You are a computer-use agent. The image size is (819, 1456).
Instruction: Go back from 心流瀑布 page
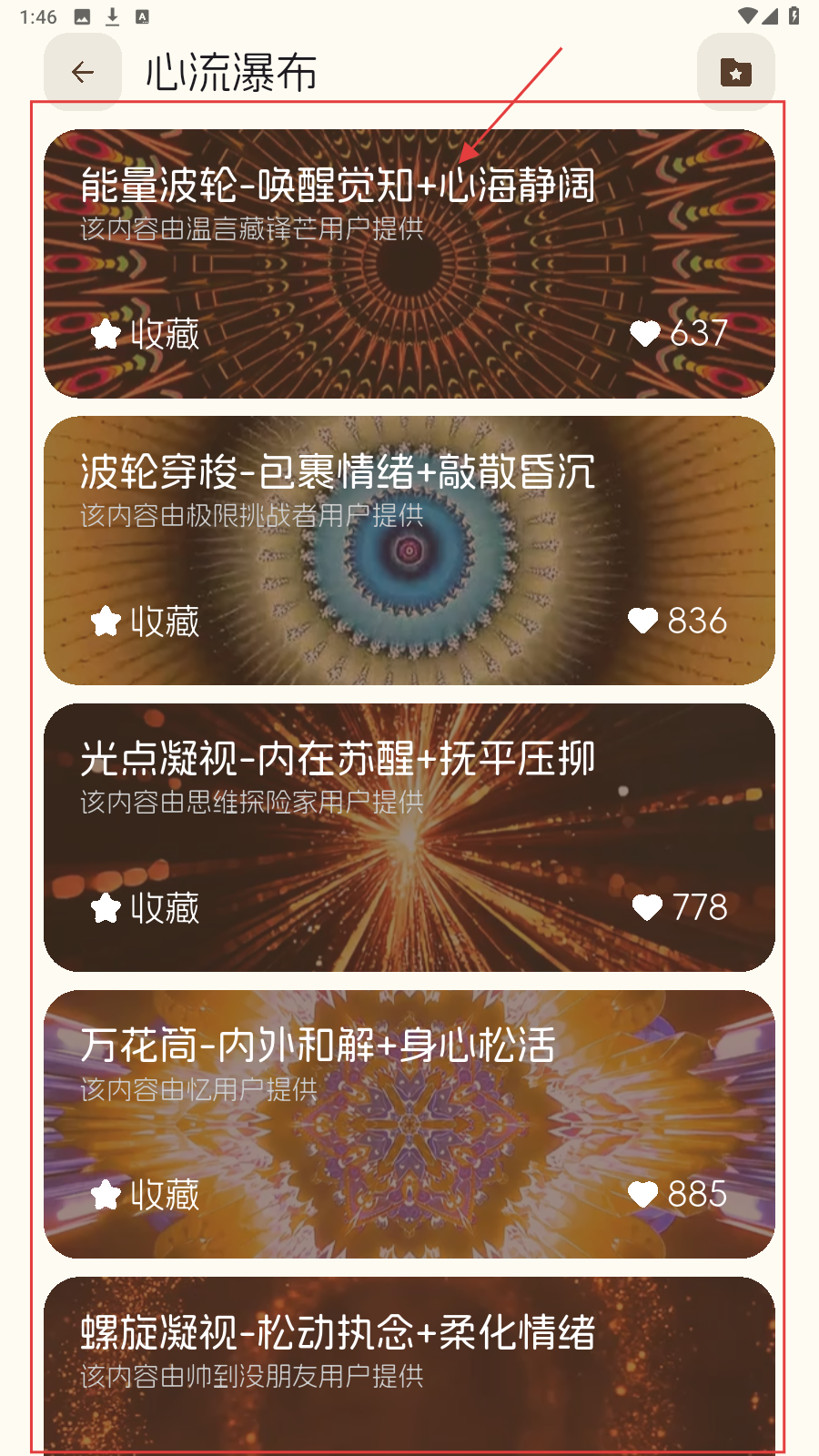(83, 72)
